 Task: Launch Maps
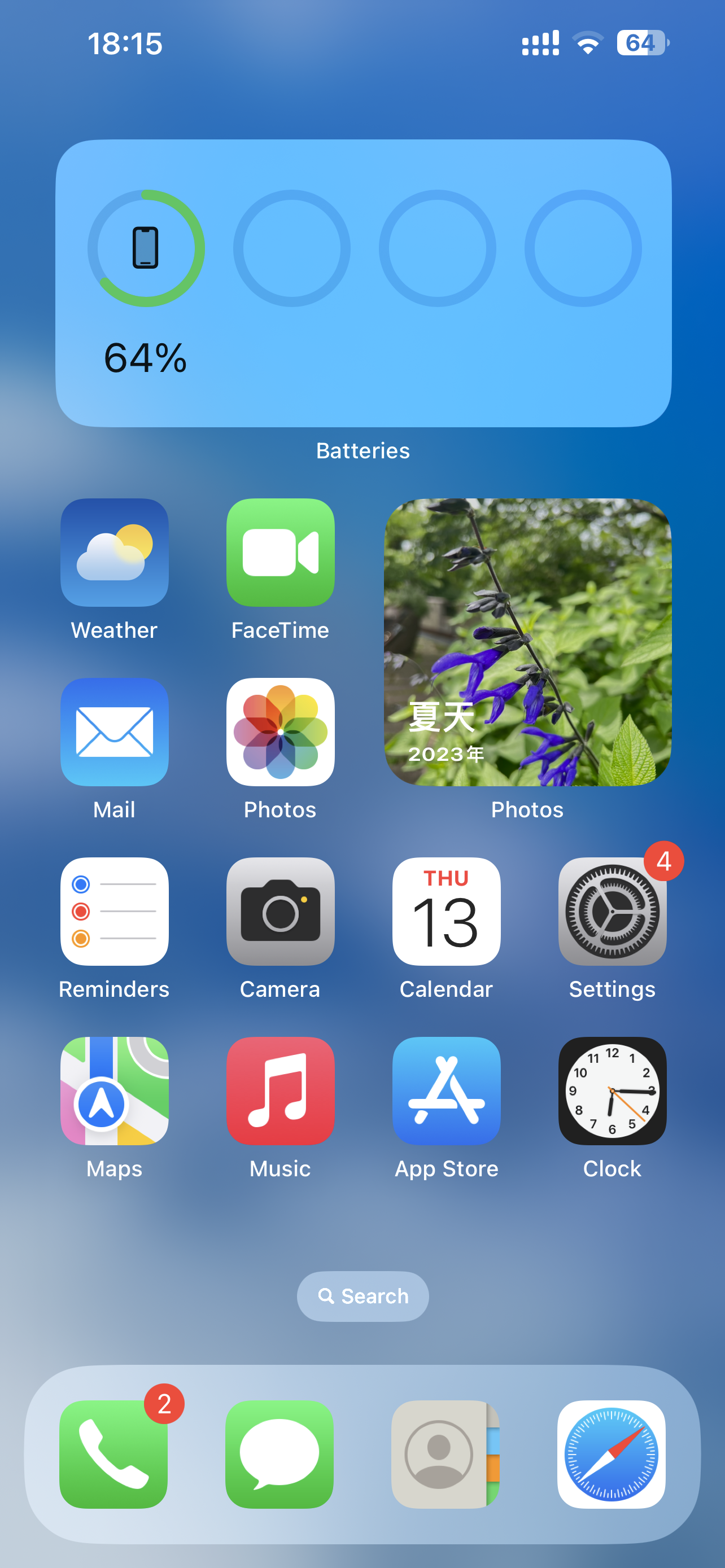pyautogui.click(x=115, y=1091)
